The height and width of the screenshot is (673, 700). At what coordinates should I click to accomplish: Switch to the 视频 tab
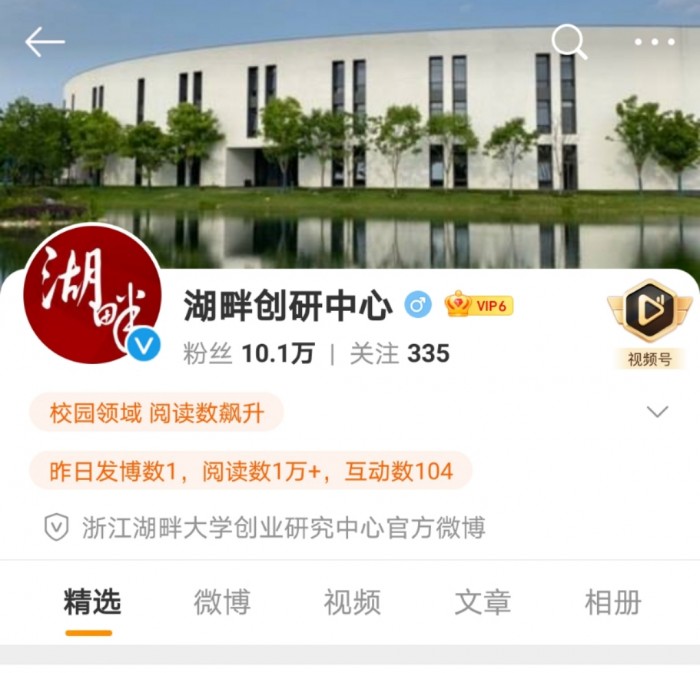[x=352, y=602]
